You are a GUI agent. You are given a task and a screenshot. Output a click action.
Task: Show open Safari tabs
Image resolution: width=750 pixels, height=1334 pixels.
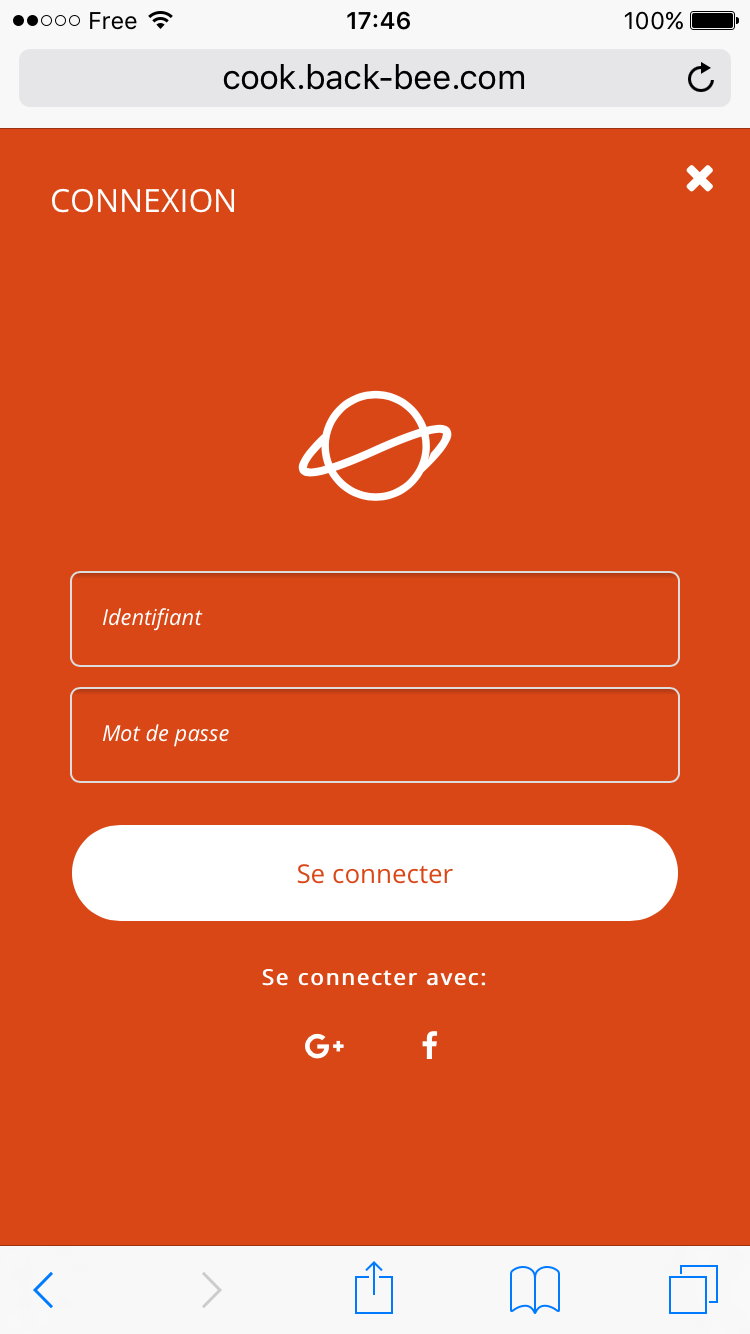click(693, 1290)
